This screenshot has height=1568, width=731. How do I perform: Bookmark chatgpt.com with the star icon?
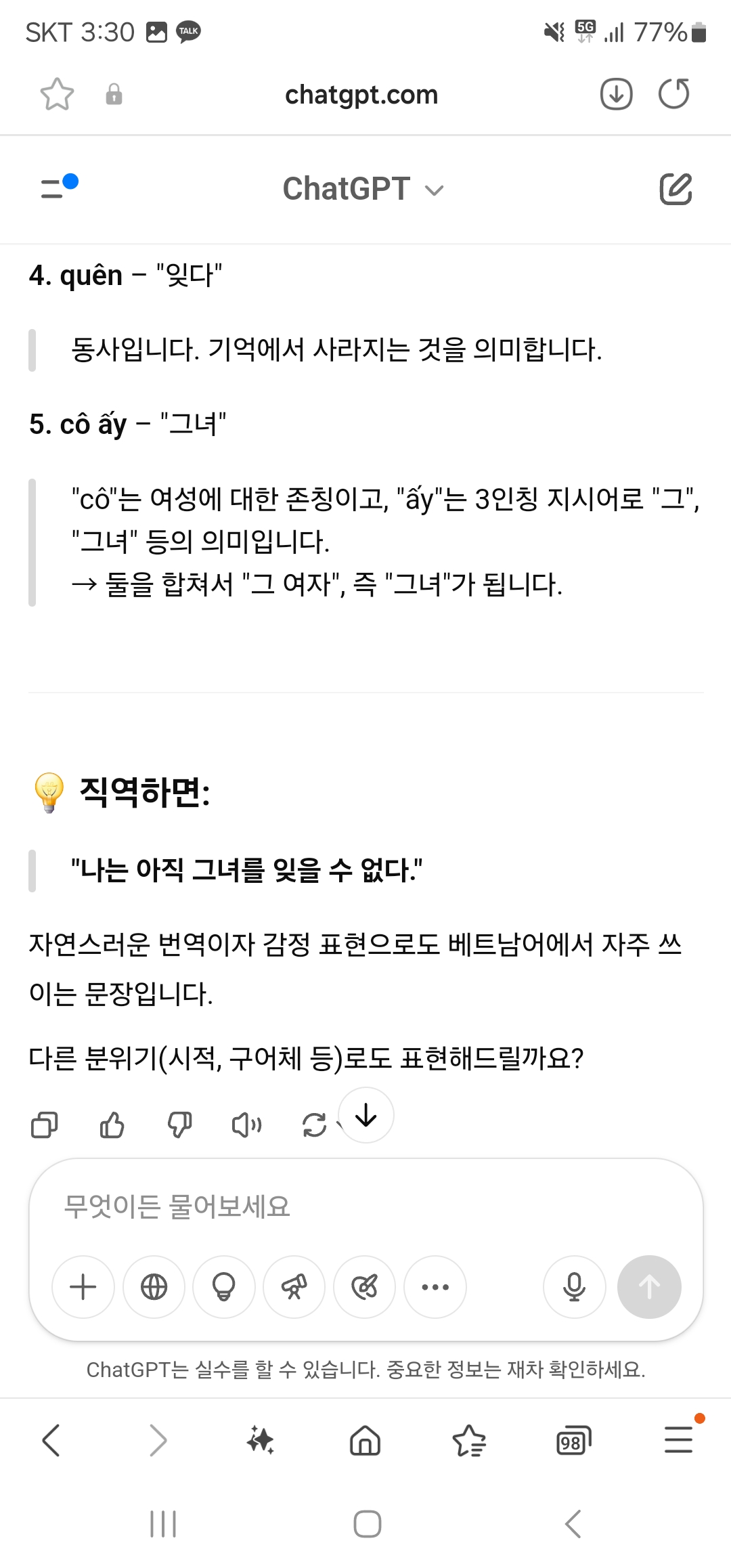pos(57,94)
